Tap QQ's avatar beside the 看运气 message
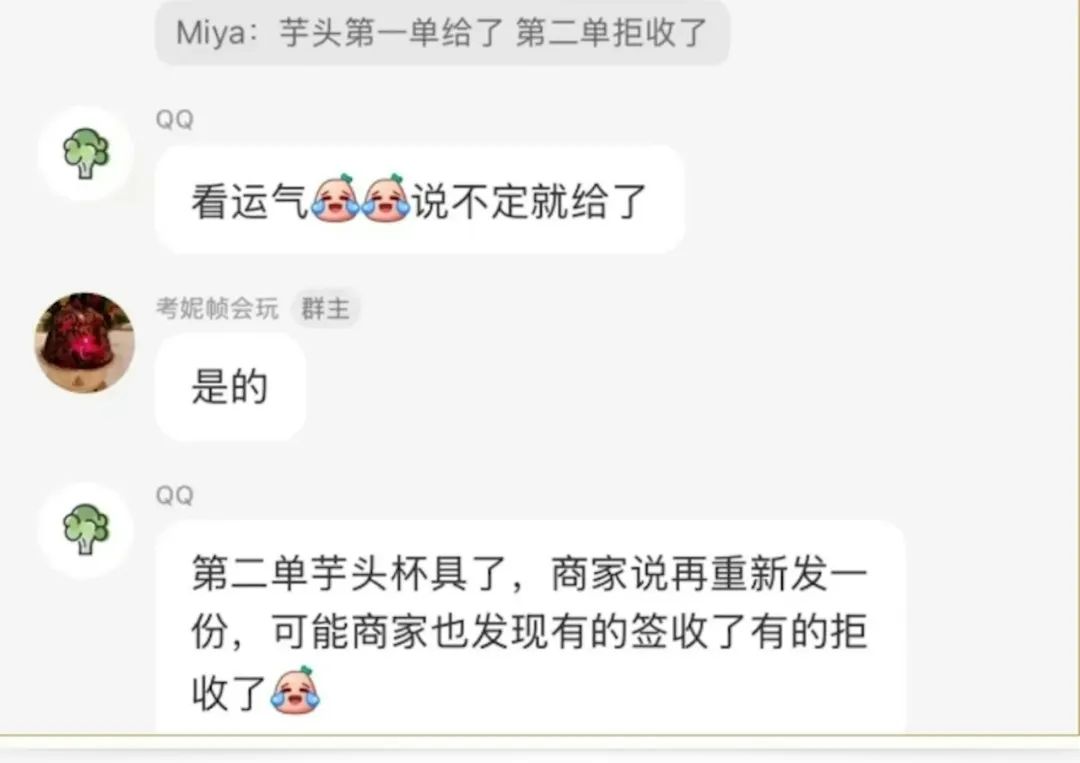 [86, 153]
